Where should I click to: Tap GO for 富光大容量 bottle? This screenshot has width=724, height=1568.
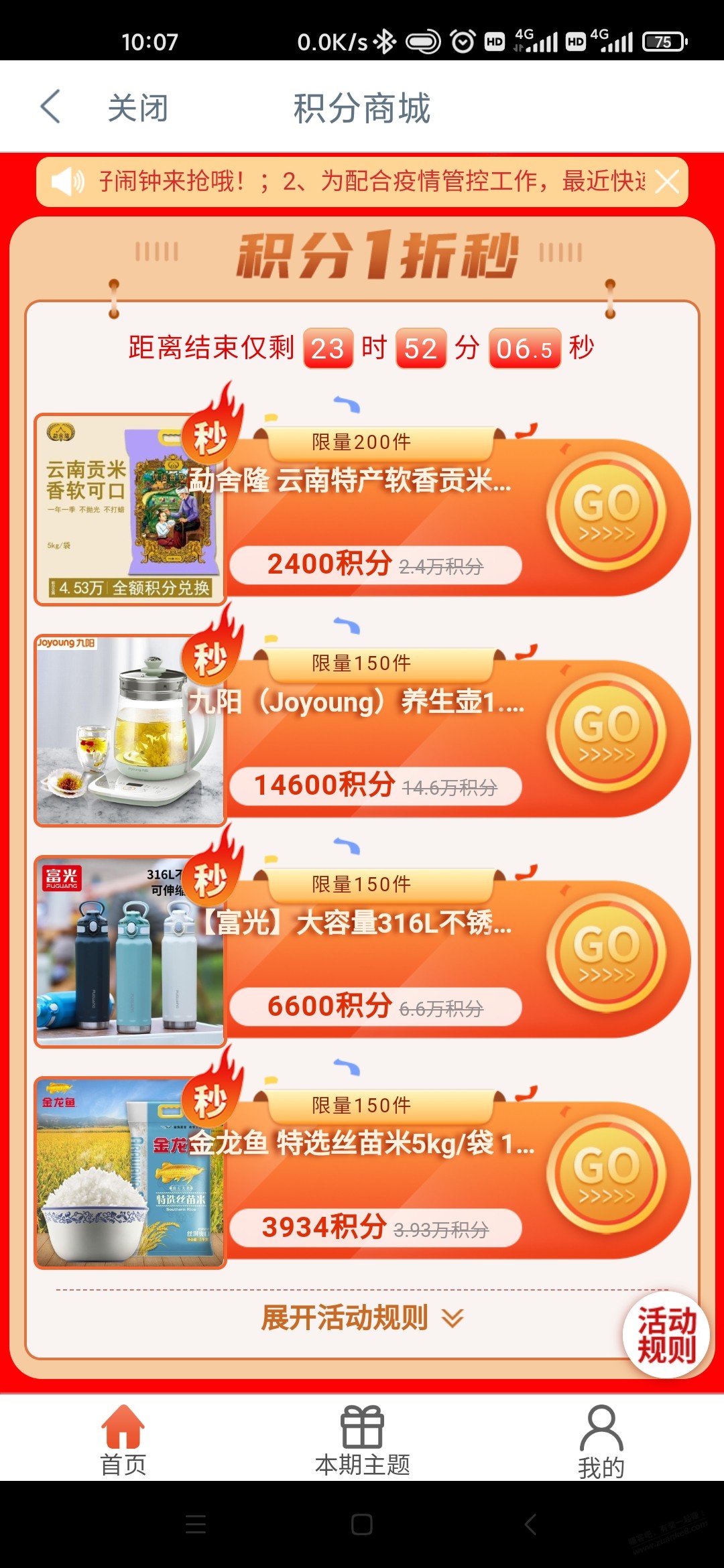point(606,954)
